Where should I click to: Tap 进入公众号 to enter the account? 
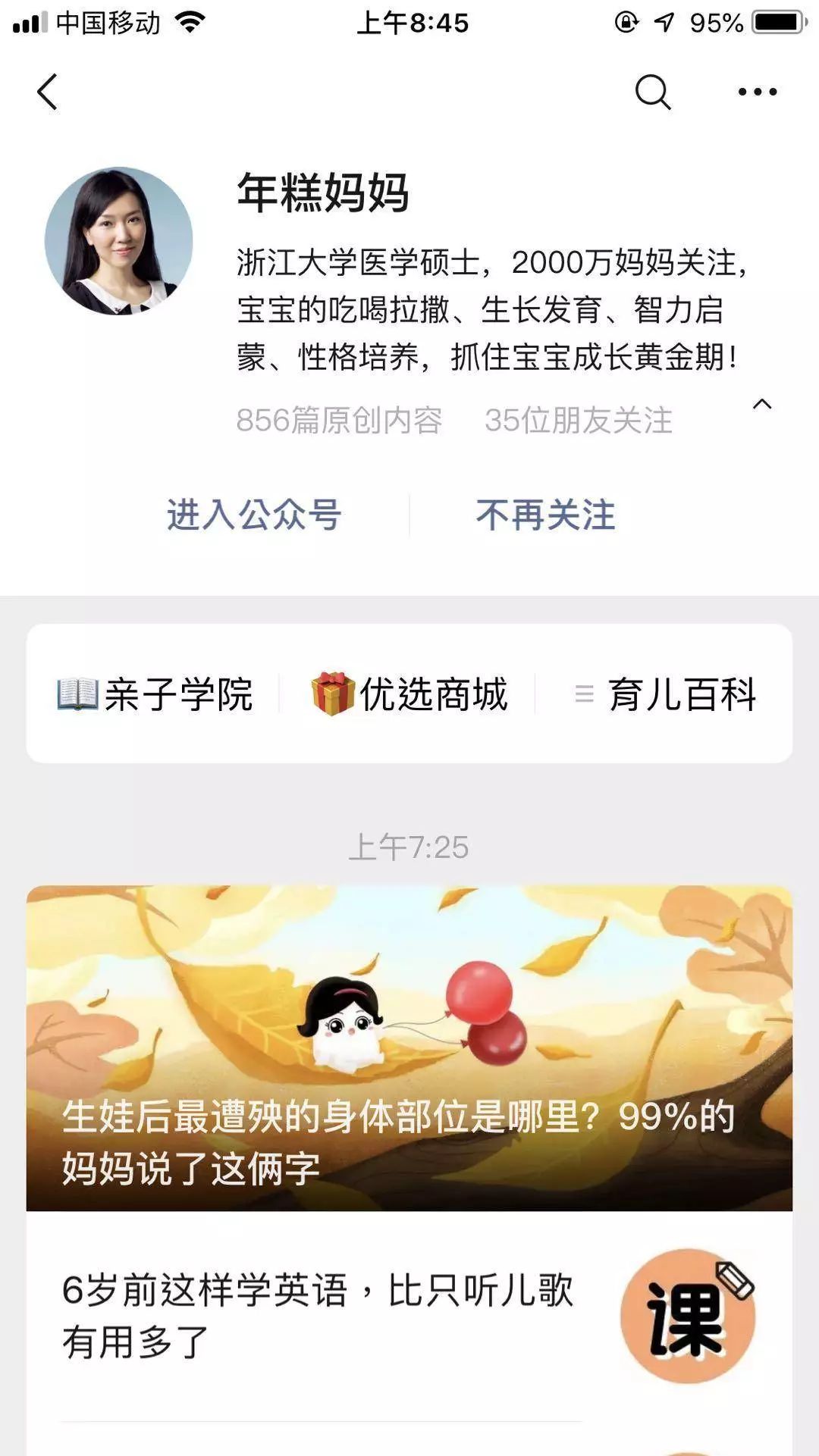253,513
